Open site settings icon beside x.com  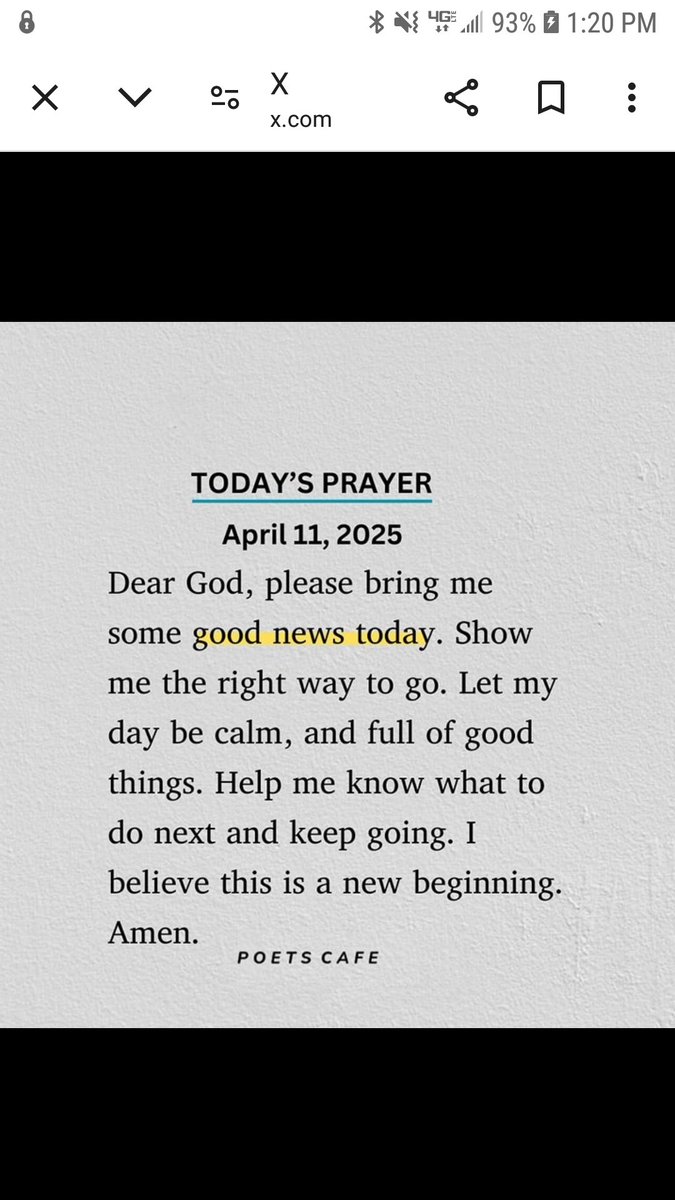(225, 98)
